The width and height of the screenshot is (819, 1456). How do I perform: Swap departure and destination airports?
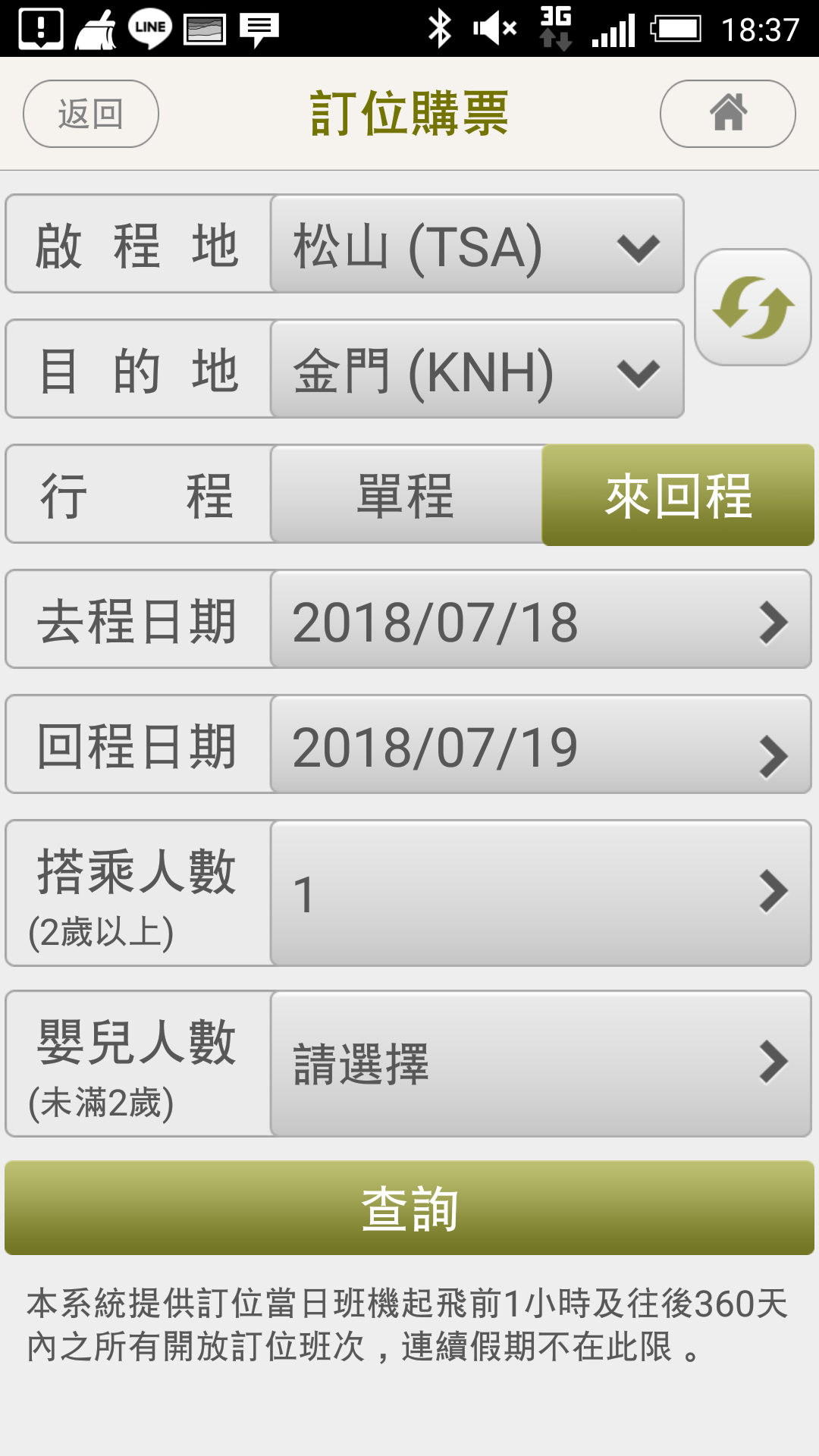[753, 307]
